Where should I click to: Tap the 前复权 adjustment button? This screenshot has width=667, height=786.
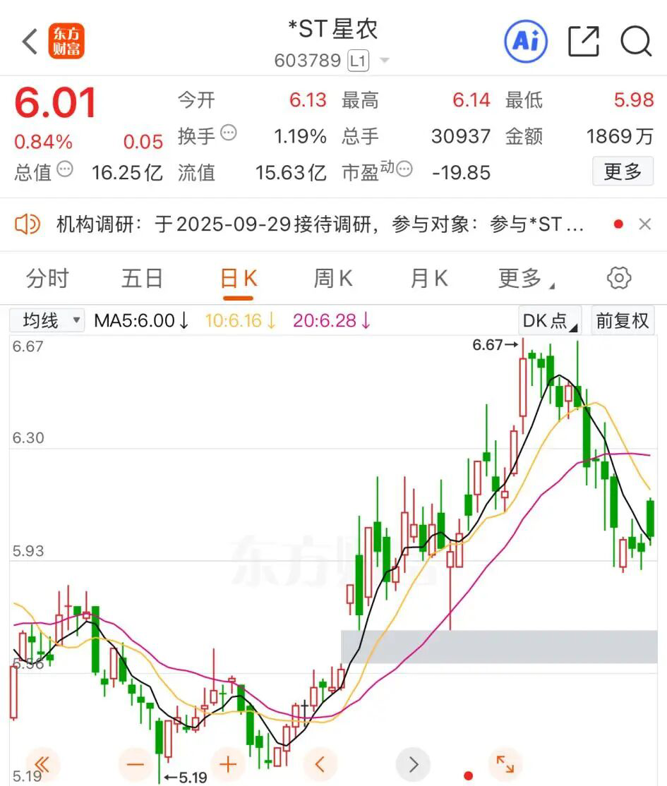click(x=622, y=321)
